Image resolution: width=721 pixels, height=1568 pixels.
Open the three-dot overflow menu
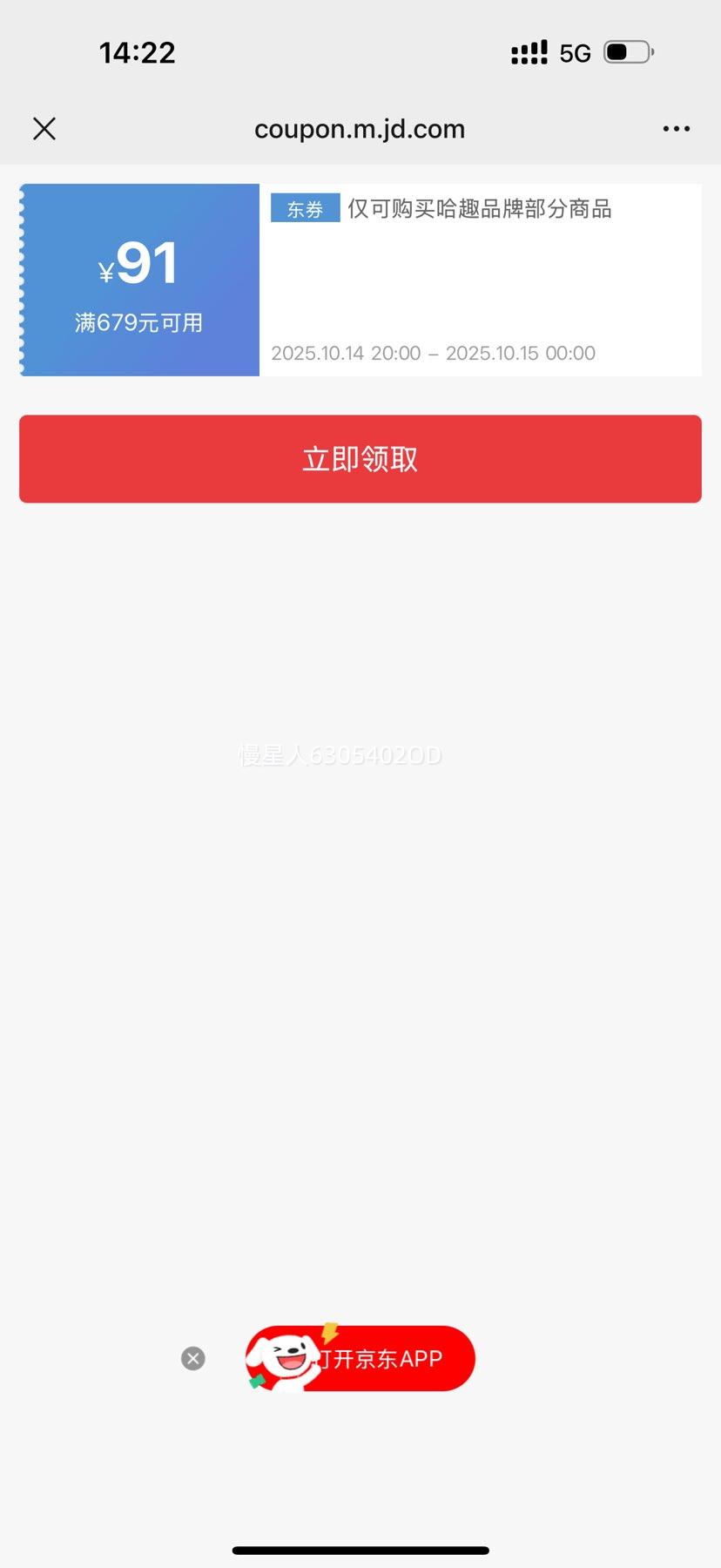coord(676,129)
